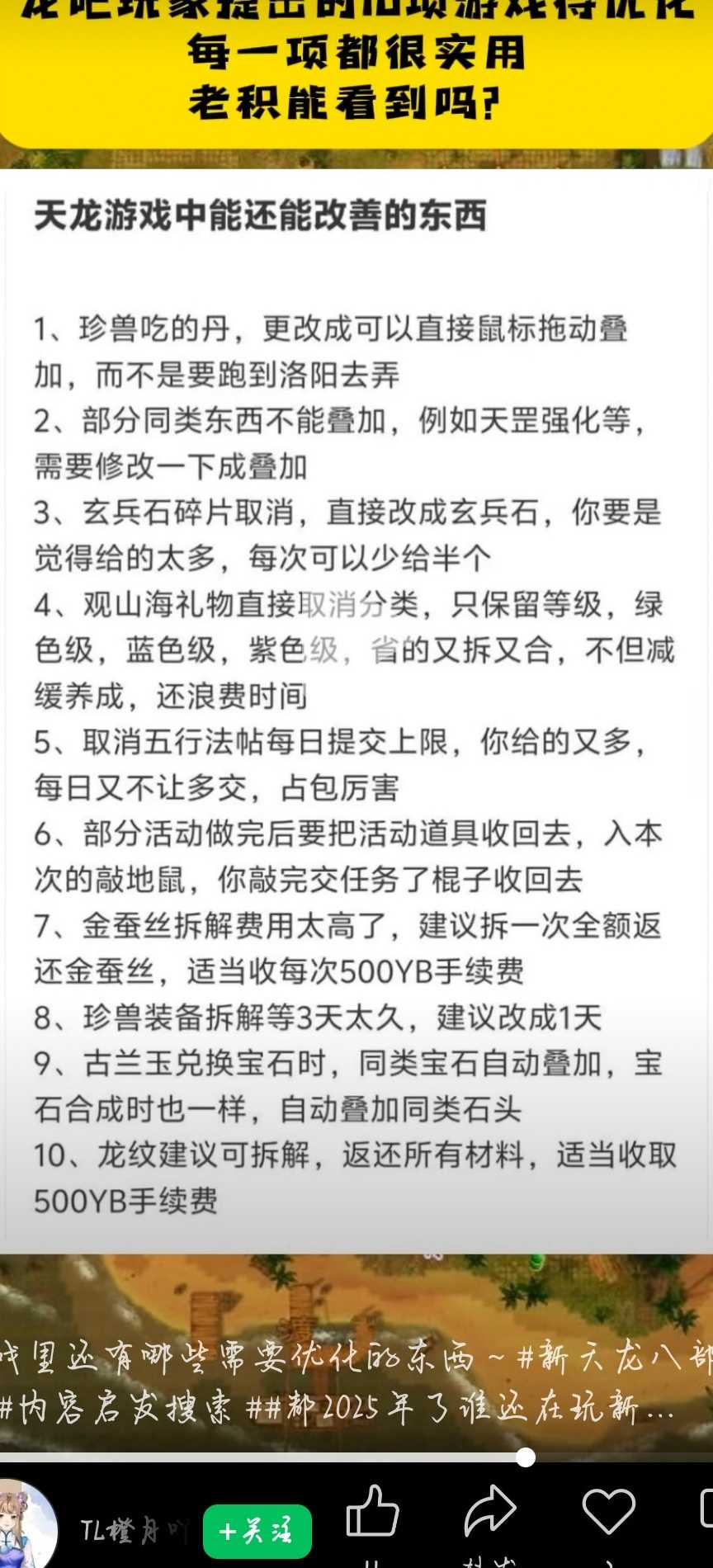Follow the uploader with +关注 button
713x1568 pixels.
257,1532
